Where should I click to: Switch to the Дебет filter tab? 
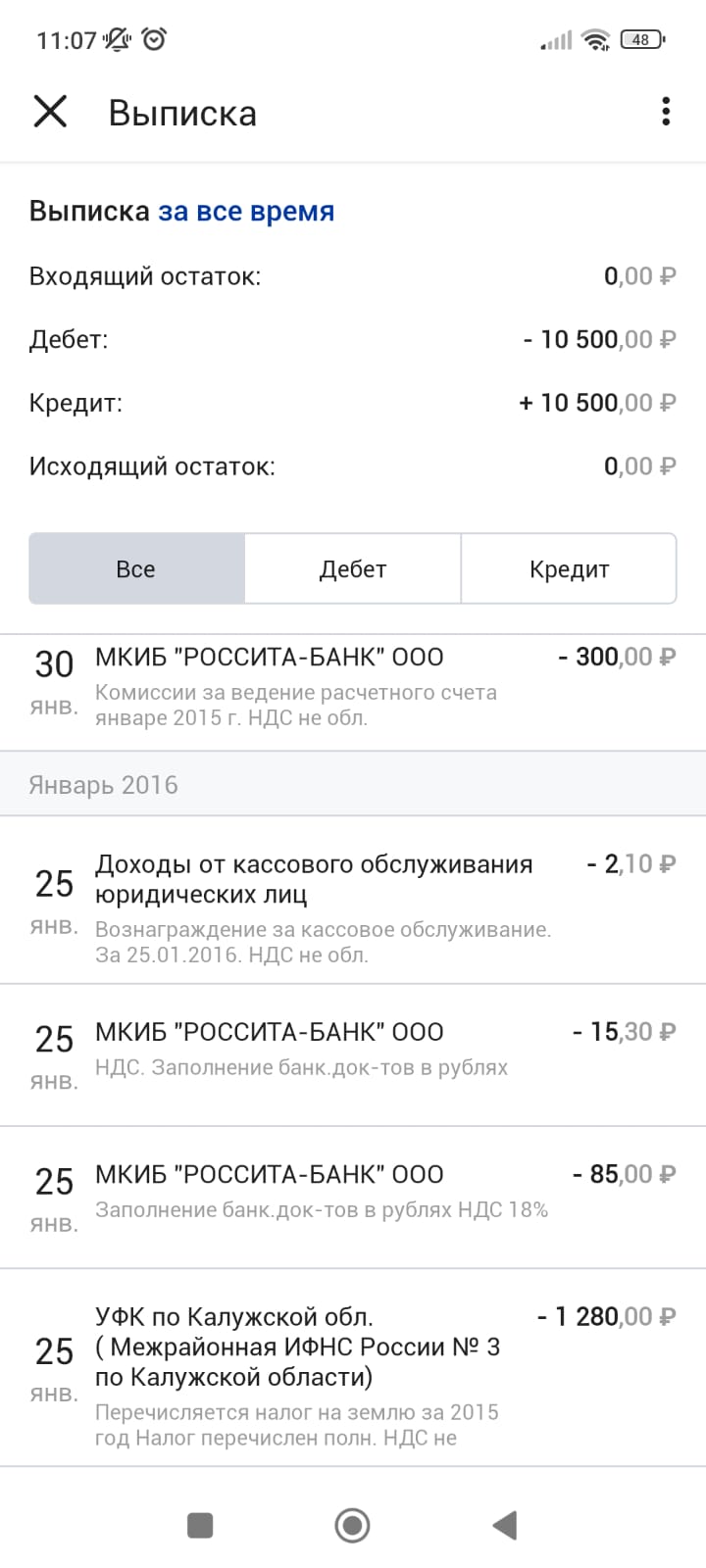pyautogui.click(x=352, y=568)
